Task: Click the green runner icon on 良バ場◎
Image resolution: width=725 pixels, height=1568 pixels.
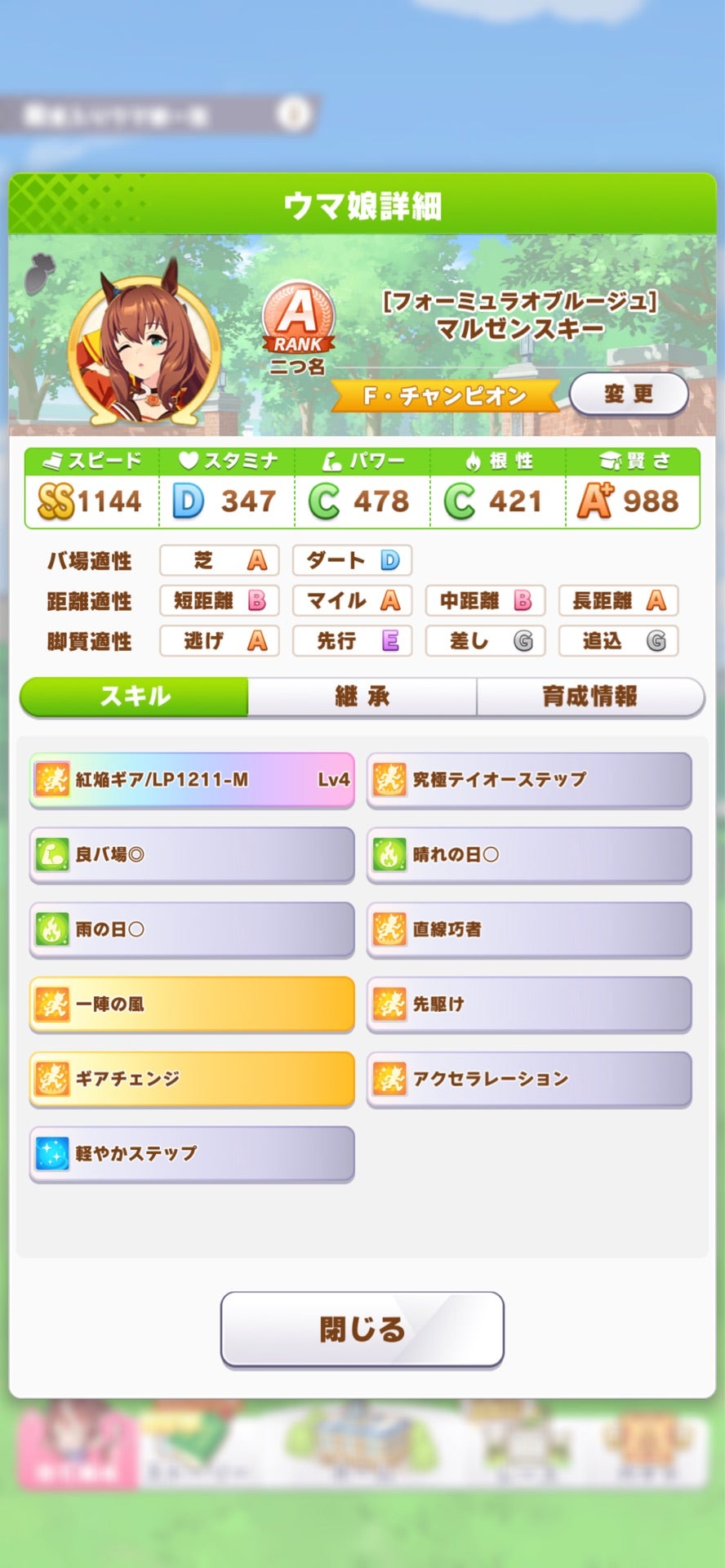Action: (54, 854)
